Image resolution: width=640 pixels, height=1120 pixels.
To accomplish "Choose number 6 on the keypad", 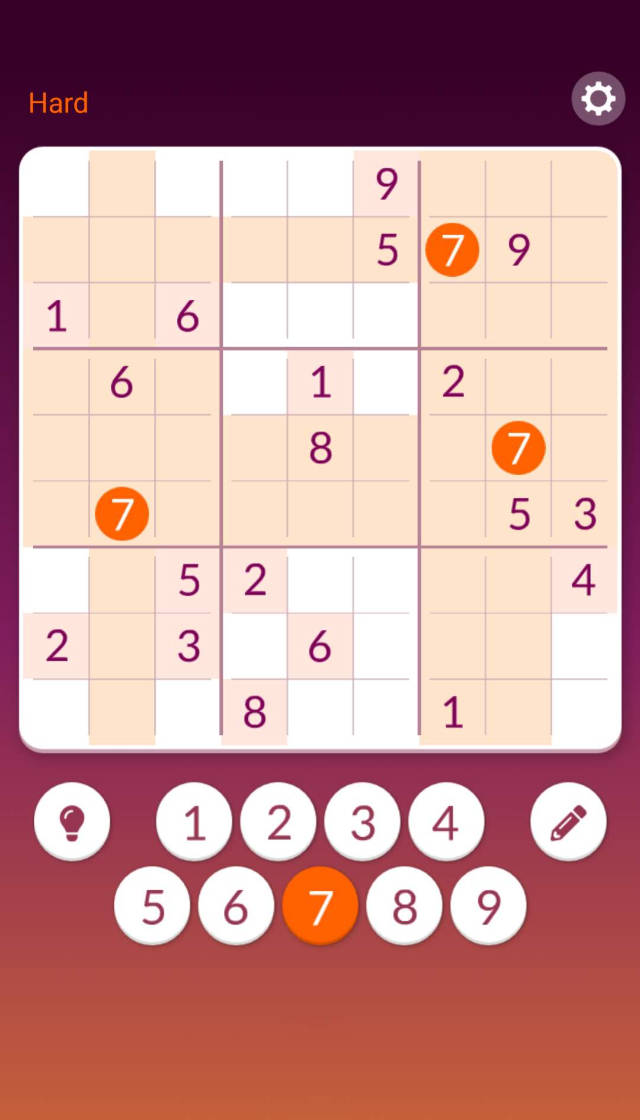I will click(236, 906).
